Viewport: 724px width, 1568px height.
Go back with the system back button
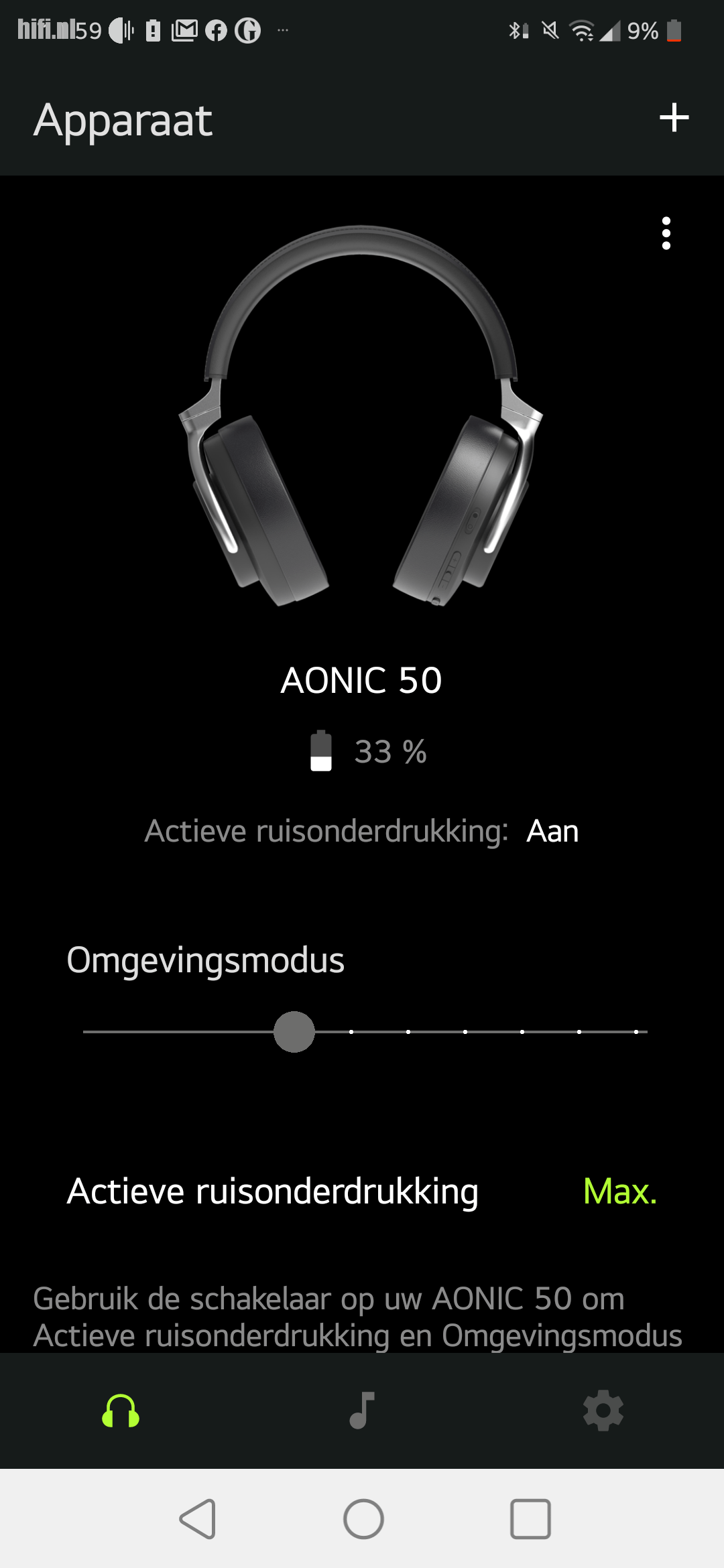coord(198,1519)
